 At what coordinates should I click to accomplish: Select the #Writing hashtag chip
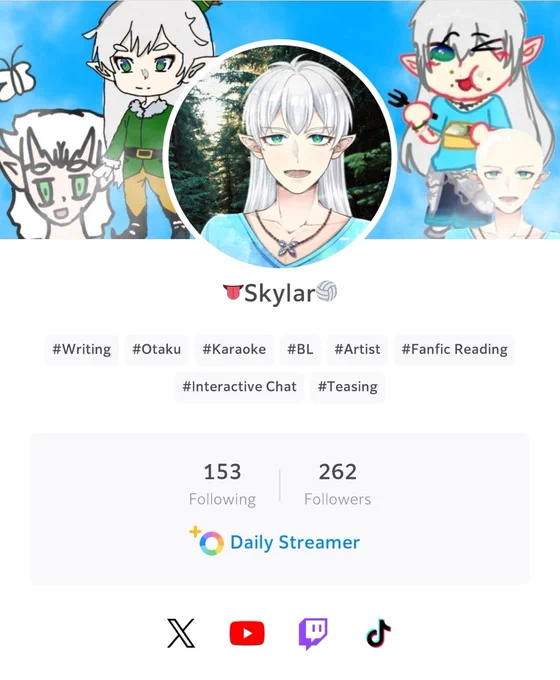[82, 350]
